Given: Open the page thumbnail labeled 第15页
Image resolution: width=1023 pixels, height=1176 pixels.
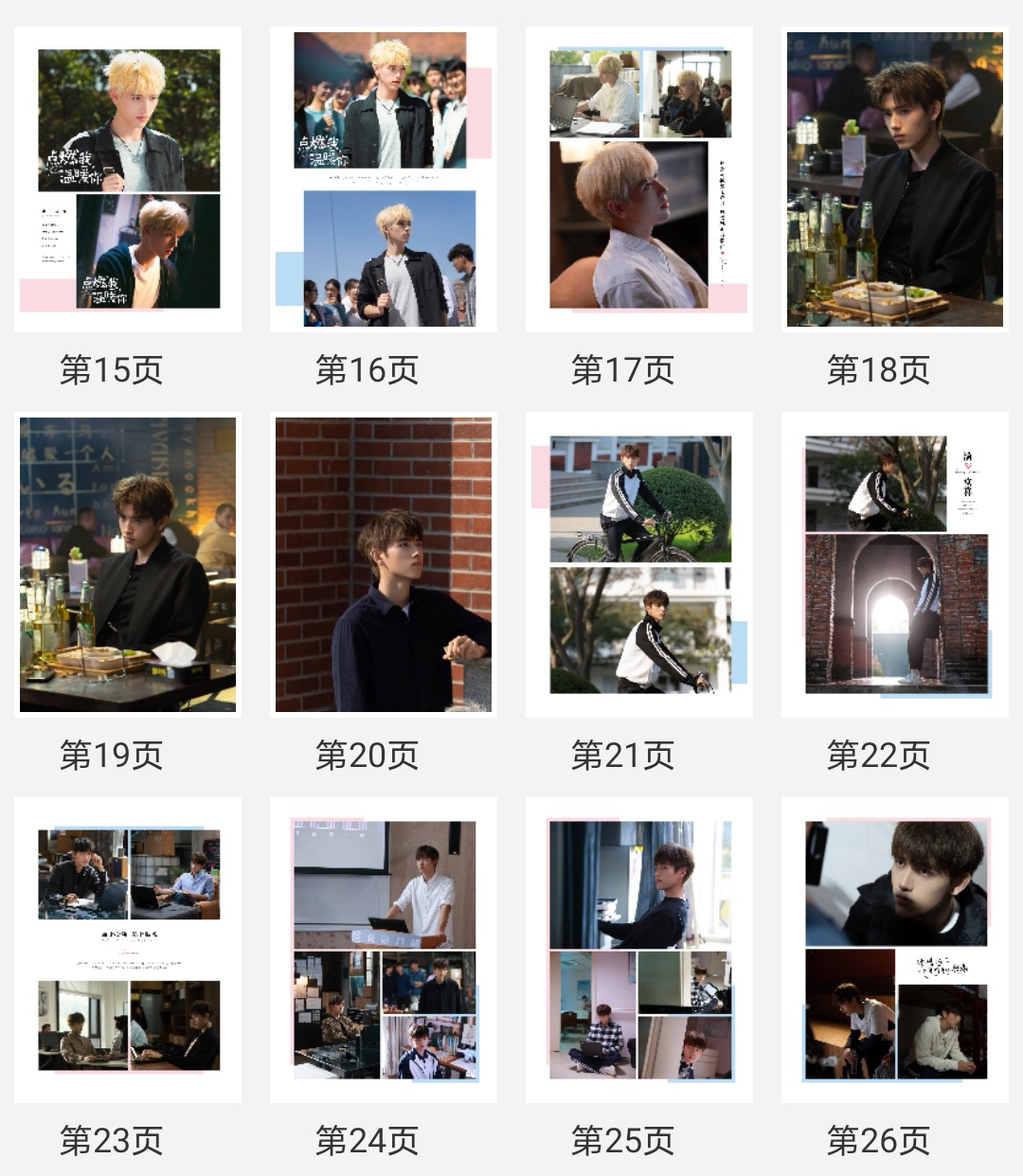Looking at the screenshot, I should pyautogui.click(x=128, y=180).
